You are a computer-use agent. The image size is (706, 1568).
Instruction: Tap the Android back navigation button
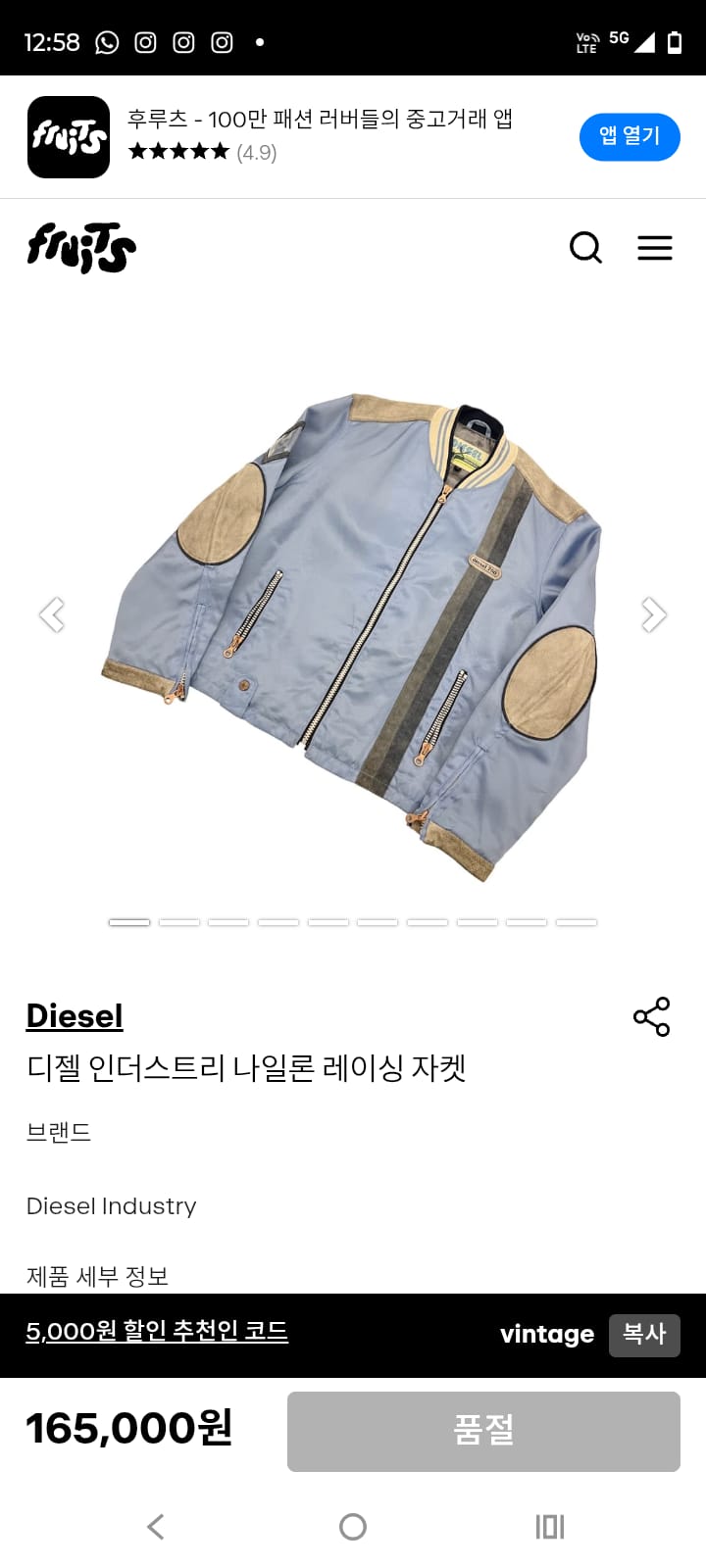(x=155, y=1526)
